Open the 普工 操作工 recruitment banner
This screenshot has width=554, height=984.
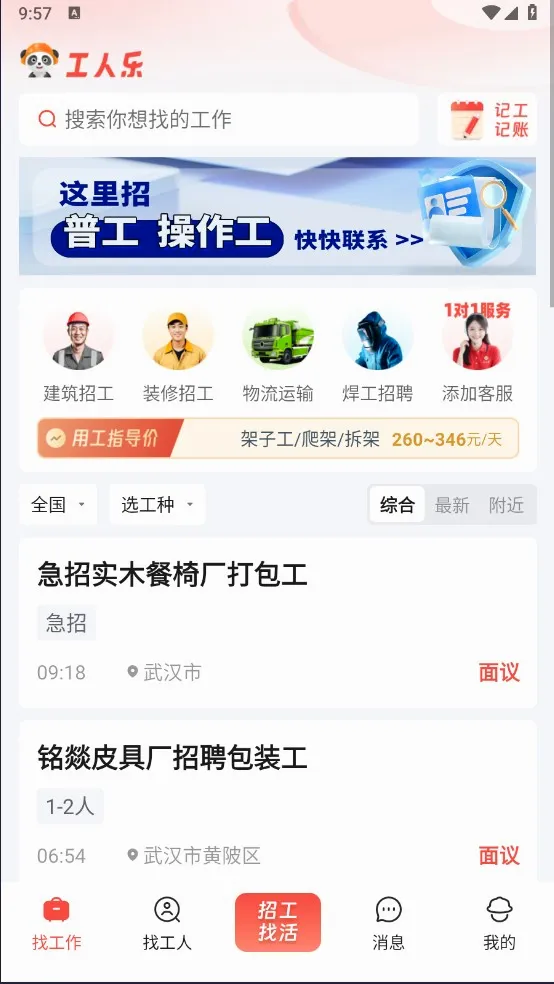point(277,216)
